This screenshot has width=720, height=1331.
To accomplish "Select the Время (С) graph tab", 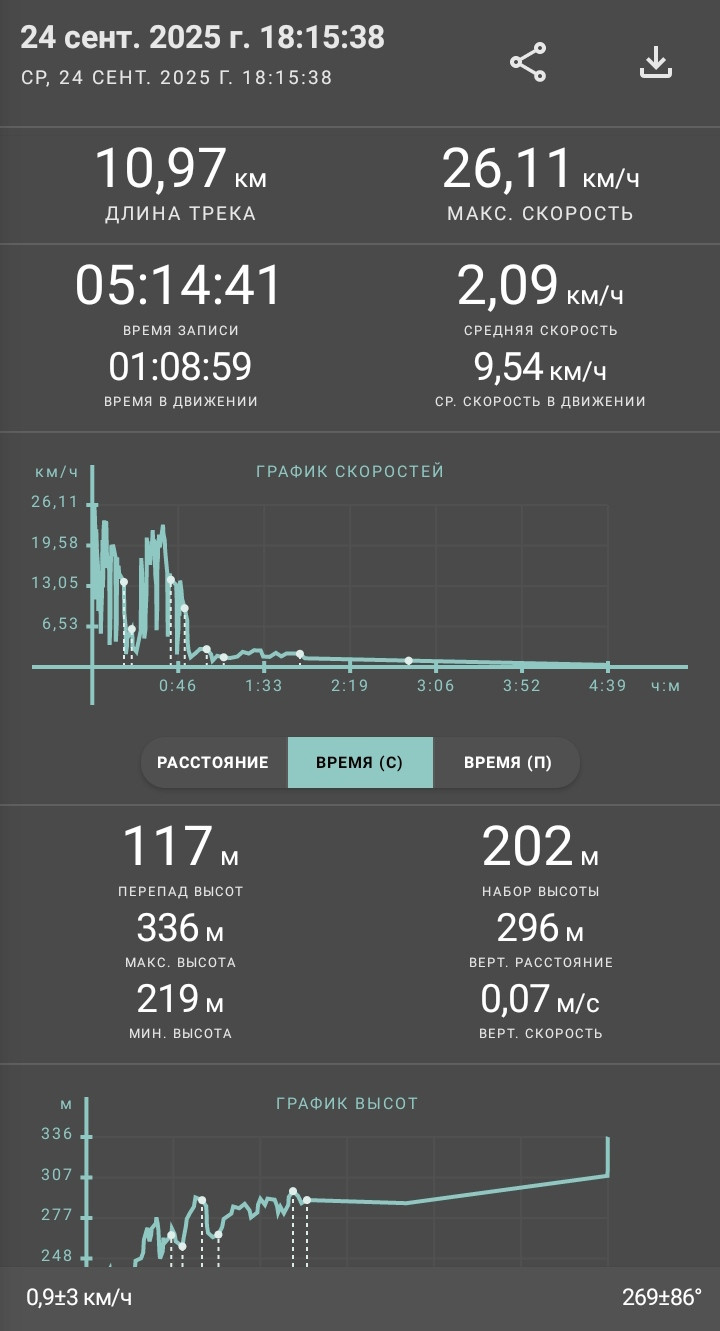I will click(360, 762).
